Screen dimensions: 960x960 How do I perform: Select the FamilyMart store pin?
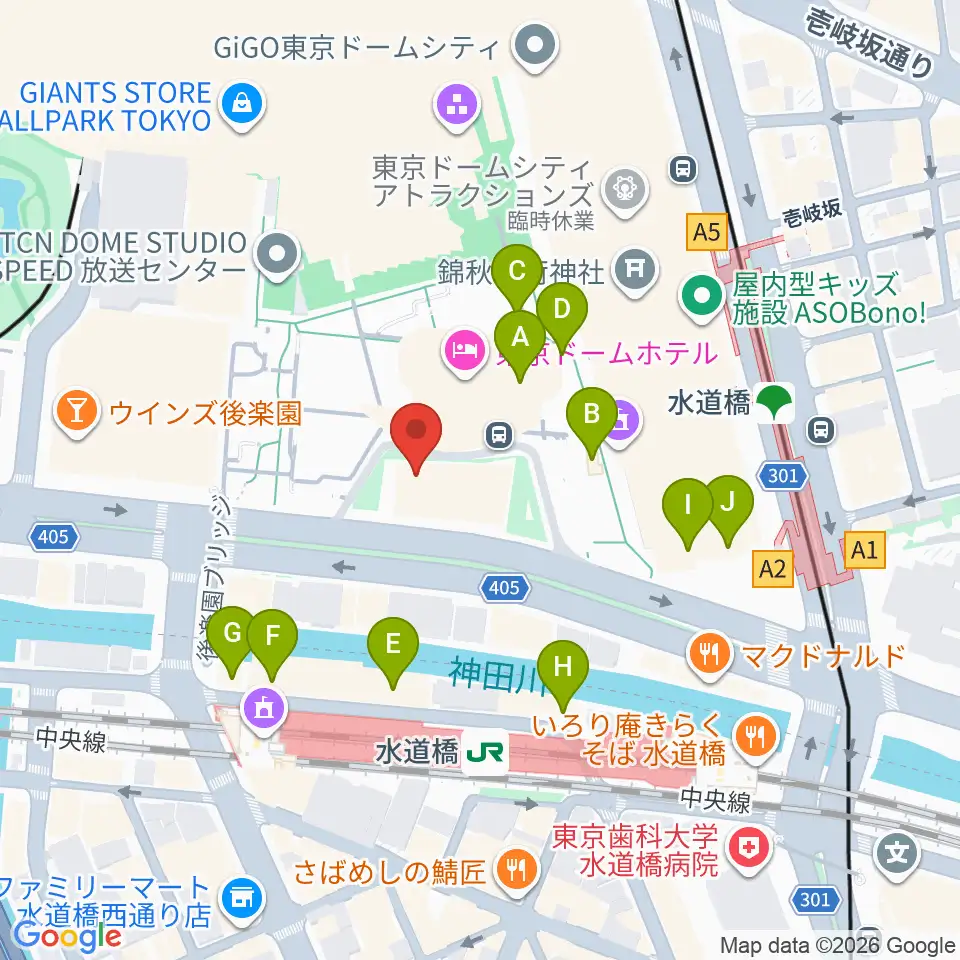tap(243, 901)
